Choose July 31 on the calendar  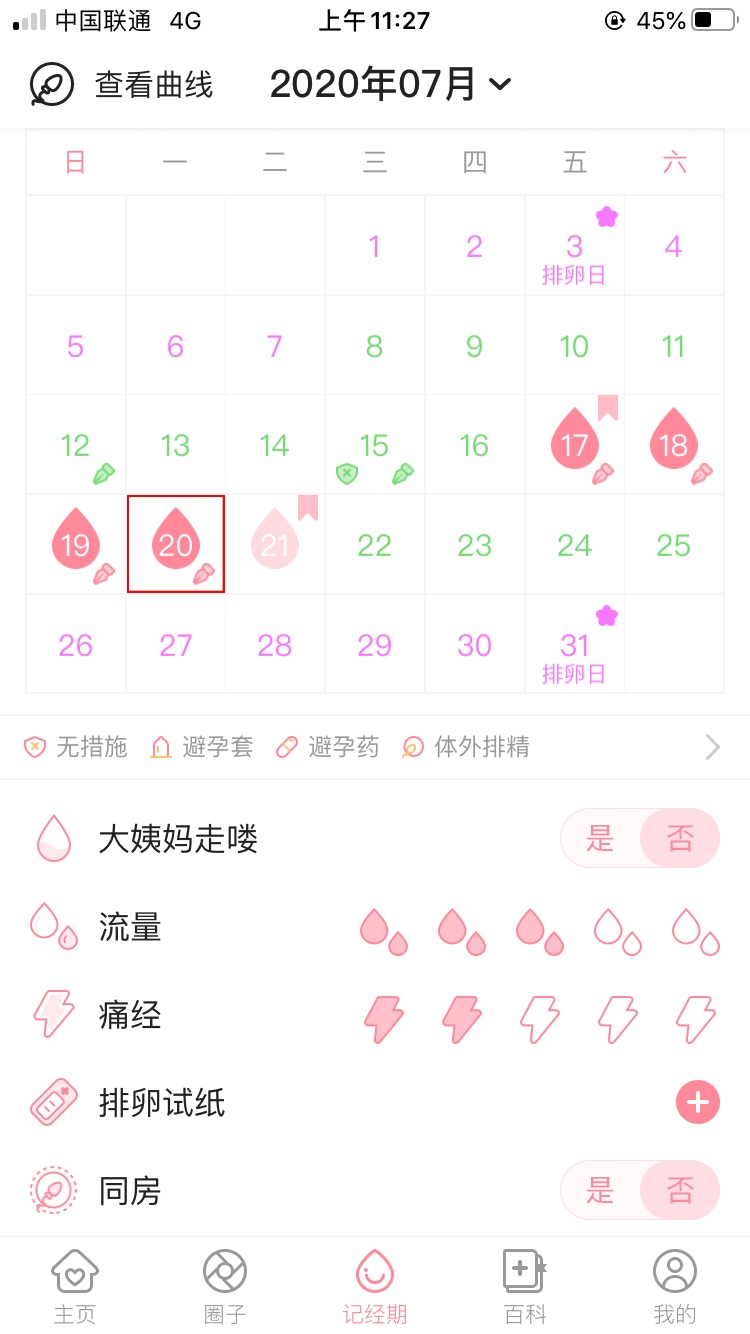(575, 645)
